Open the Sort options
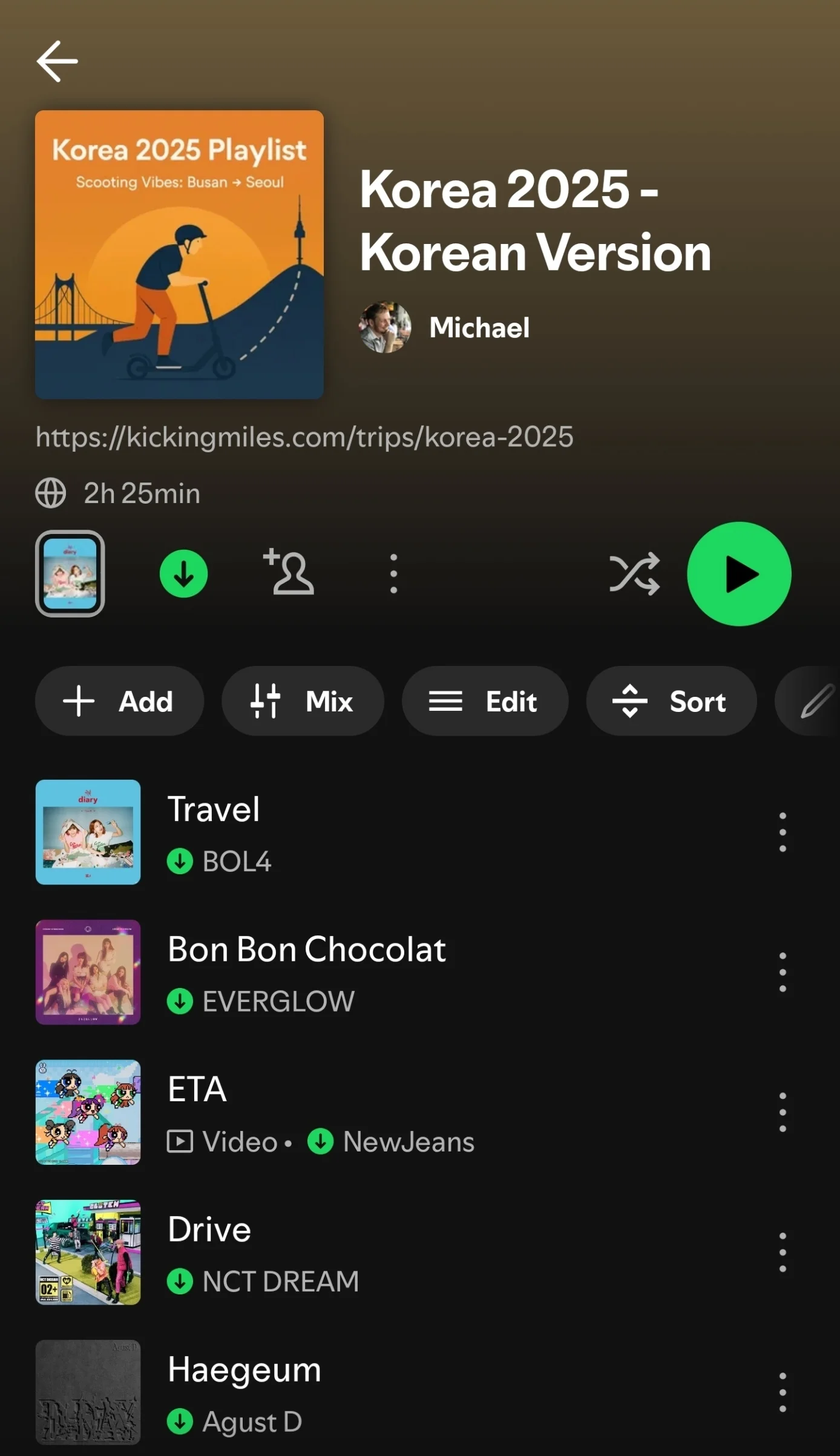Viewport: 840px width, 1456px height. (671, 701)
